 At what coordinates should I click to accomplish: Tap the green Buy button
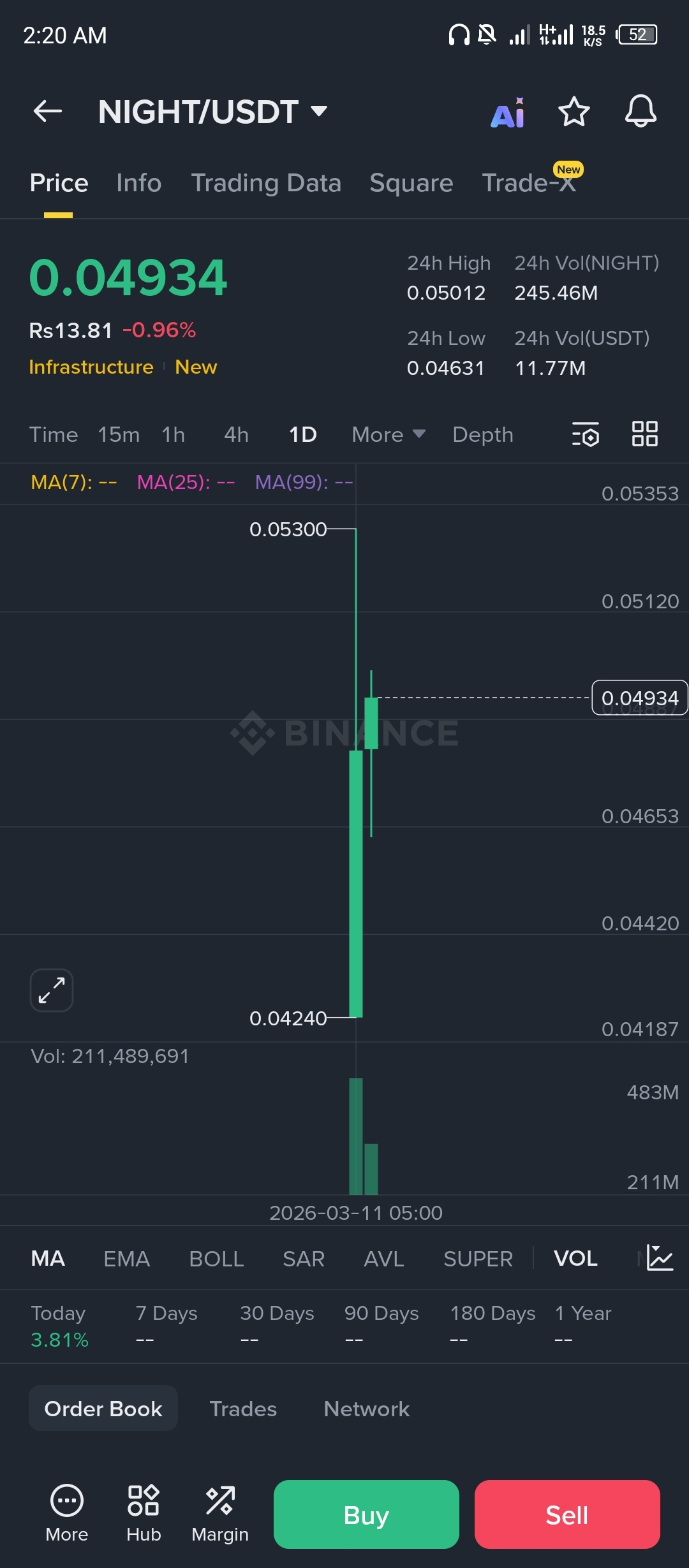click(x=366, y=1514)
